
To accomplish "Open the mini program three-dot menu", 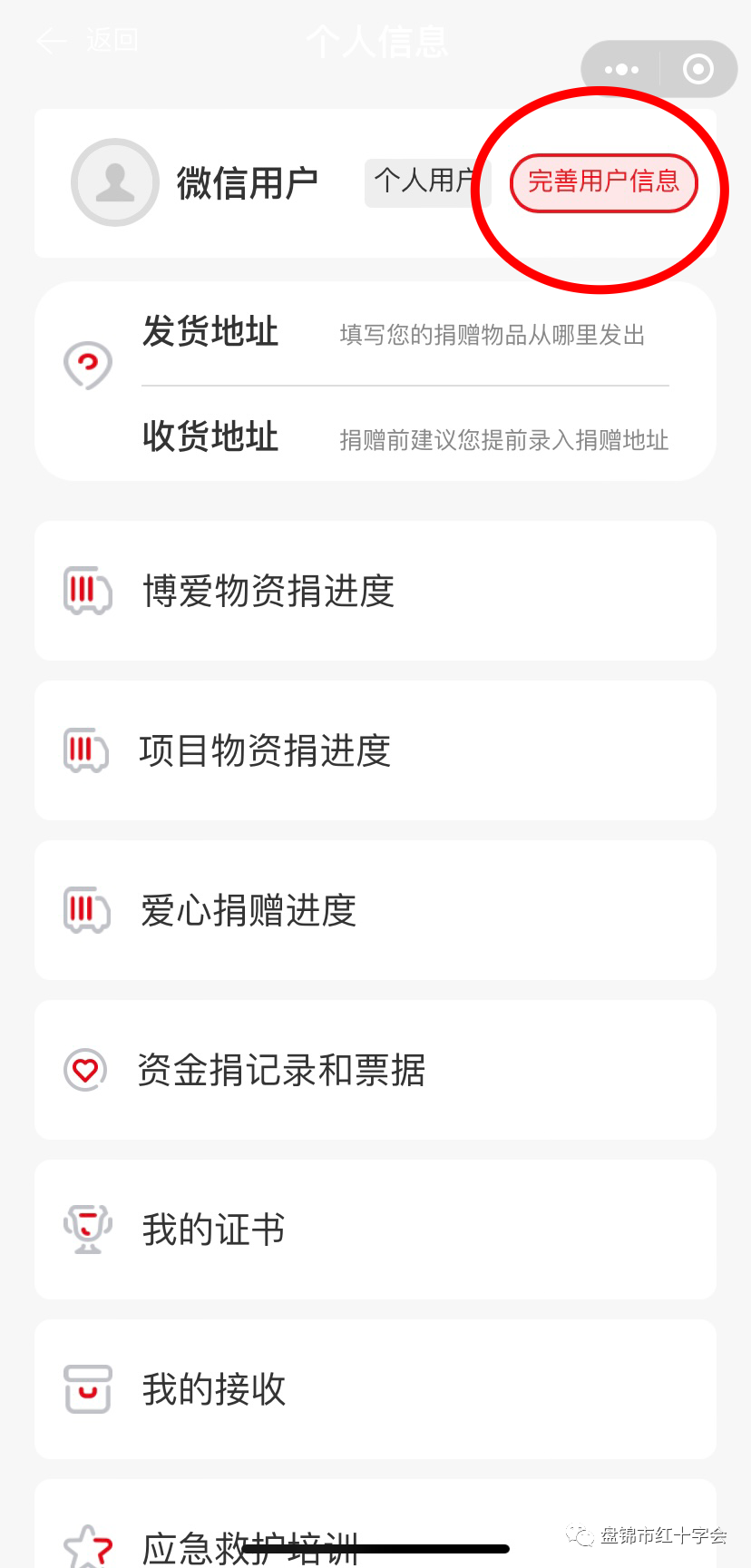I will pos(621,69).
